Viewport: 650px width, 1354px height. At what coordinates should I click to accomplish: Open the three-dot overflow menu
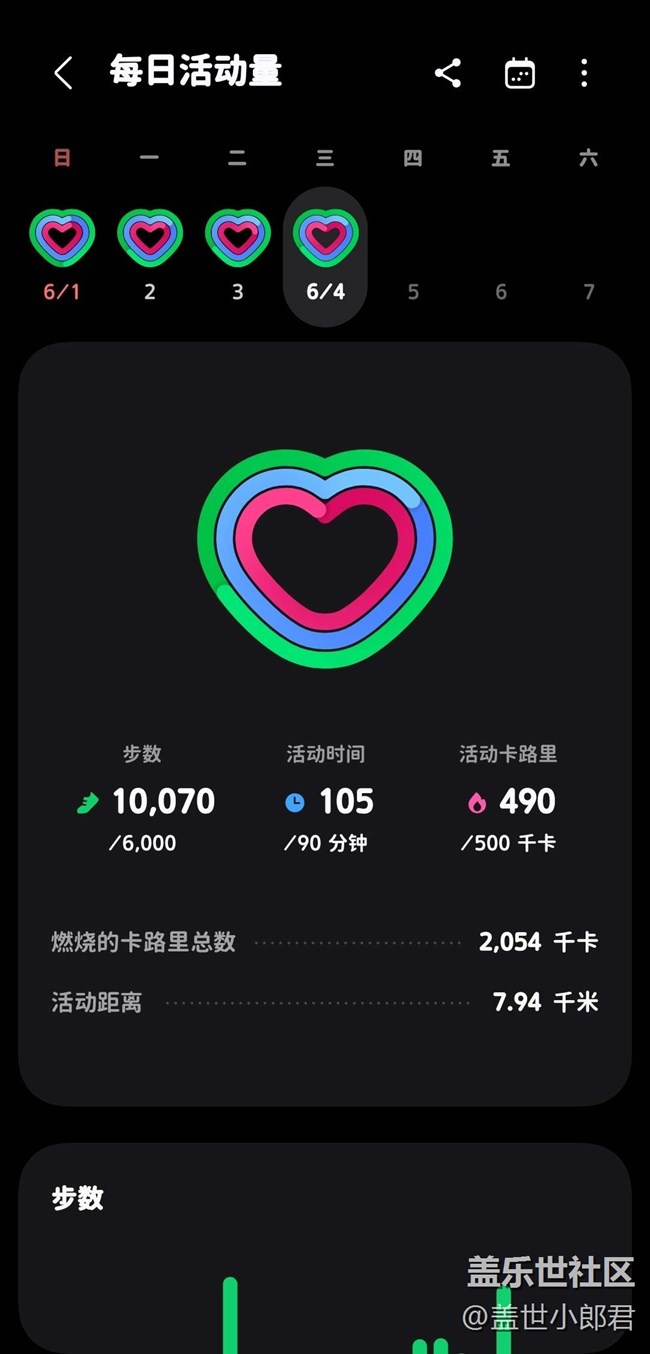click(584, 73)
